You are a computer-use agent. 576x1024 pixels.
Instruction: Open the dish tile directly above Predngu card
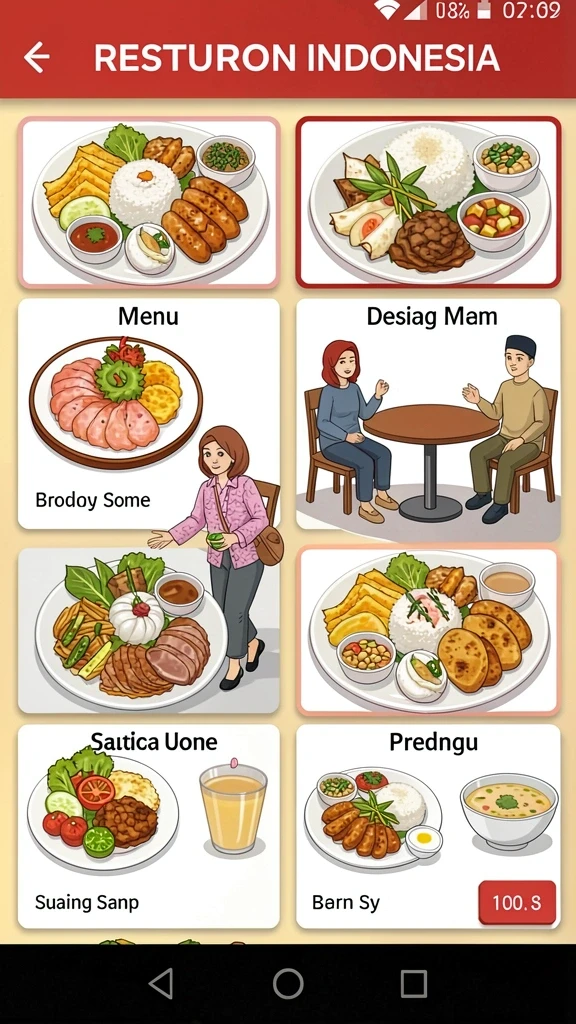428,631
